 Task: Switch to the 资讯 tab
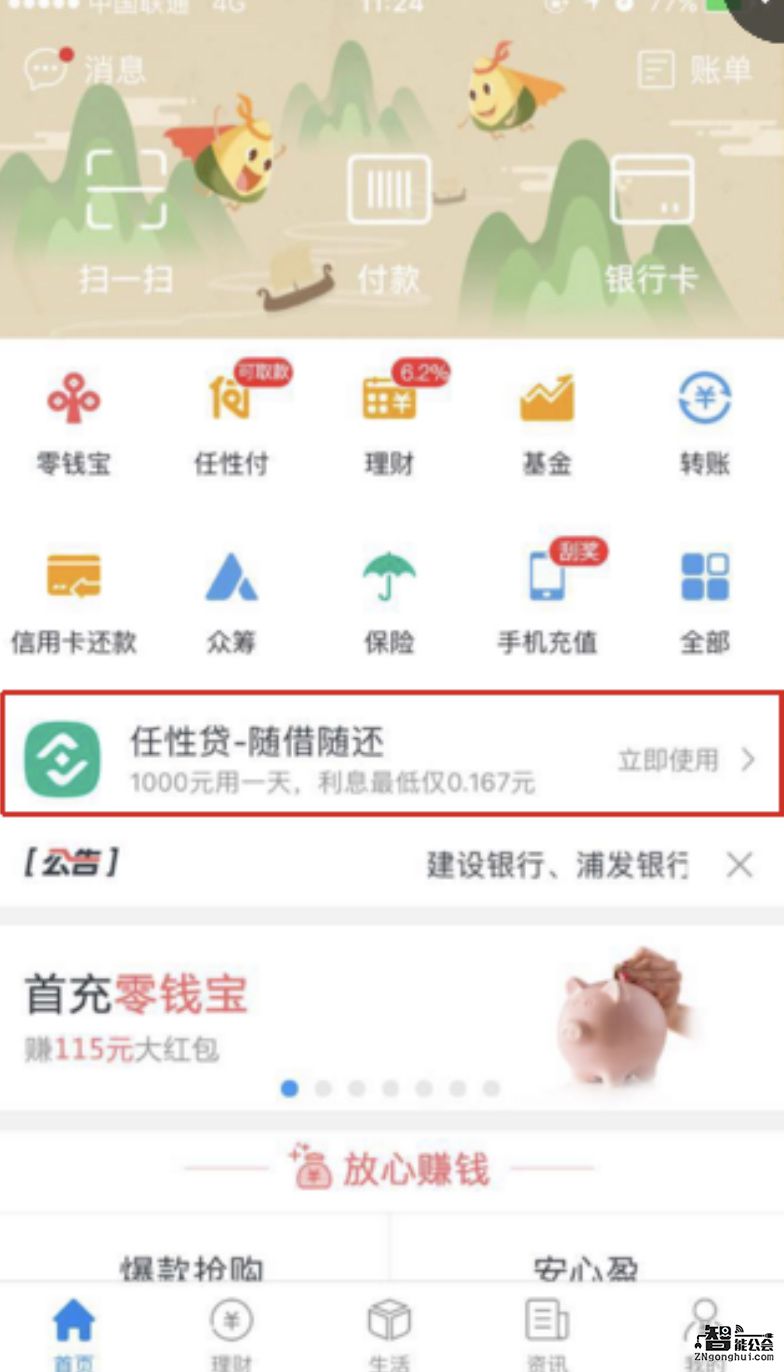point(547,1331)
